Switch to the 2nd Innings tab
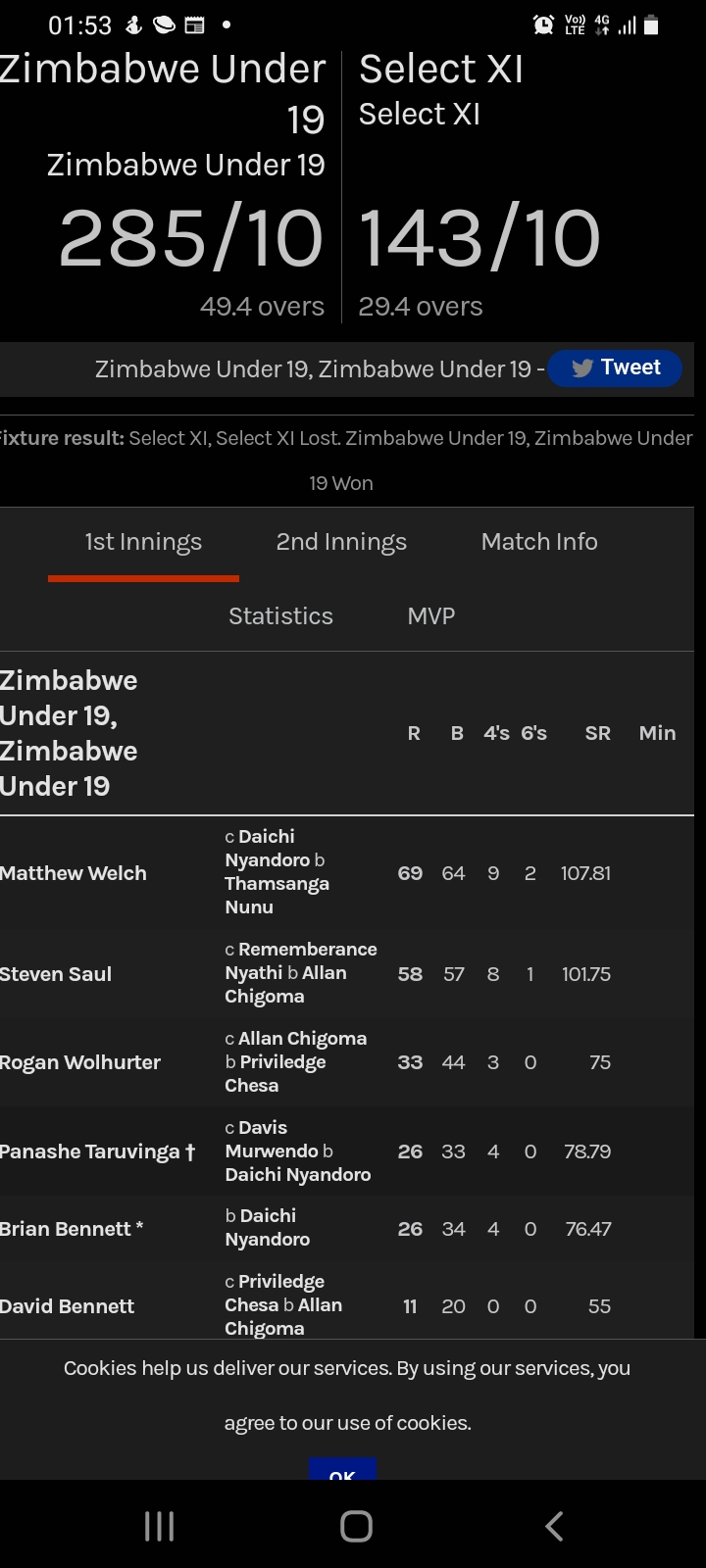Image resolution: width=706 pixels, height=1568 pixels. [341, 542]
